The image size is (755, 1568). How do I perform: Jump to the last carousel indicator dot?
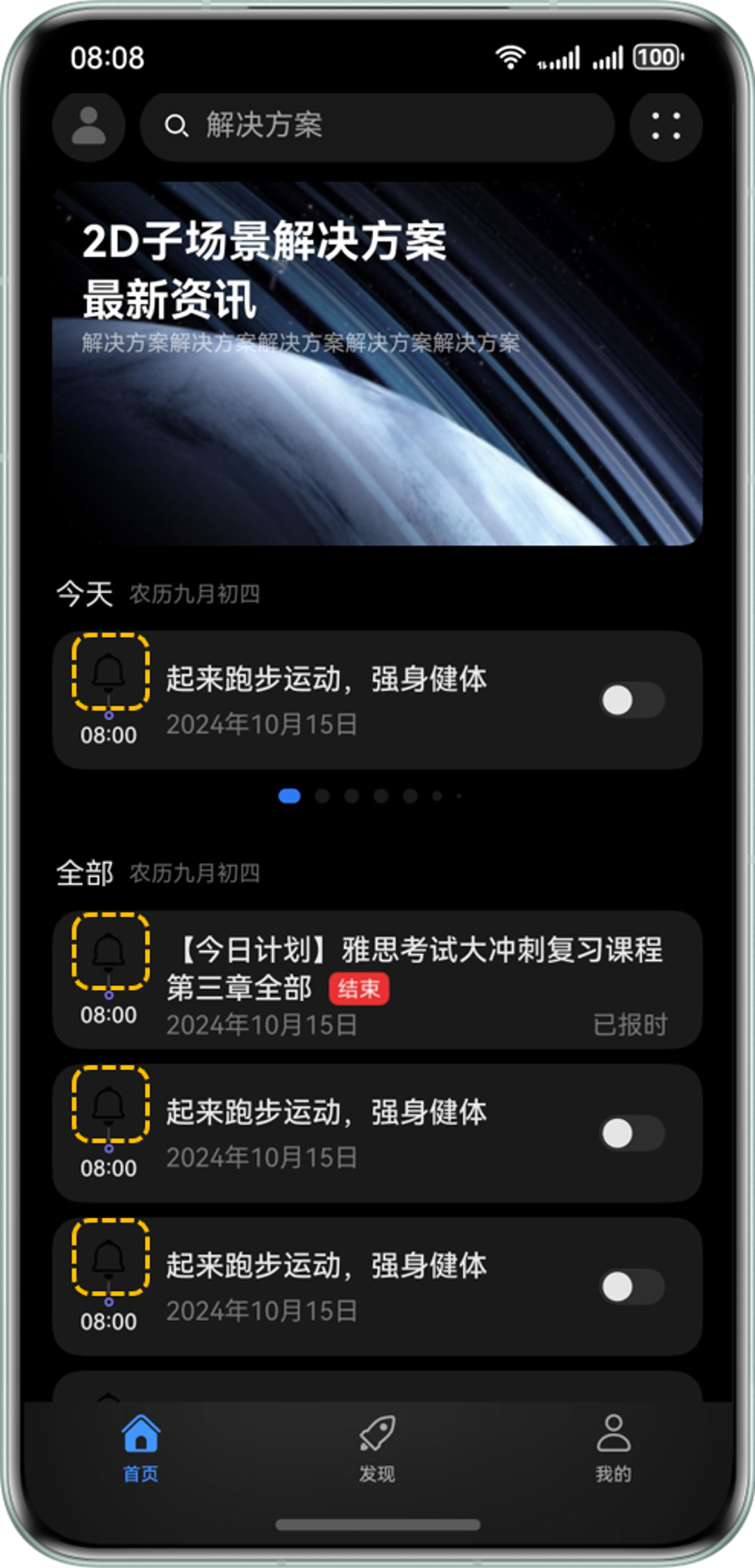(x=458, y=798)
